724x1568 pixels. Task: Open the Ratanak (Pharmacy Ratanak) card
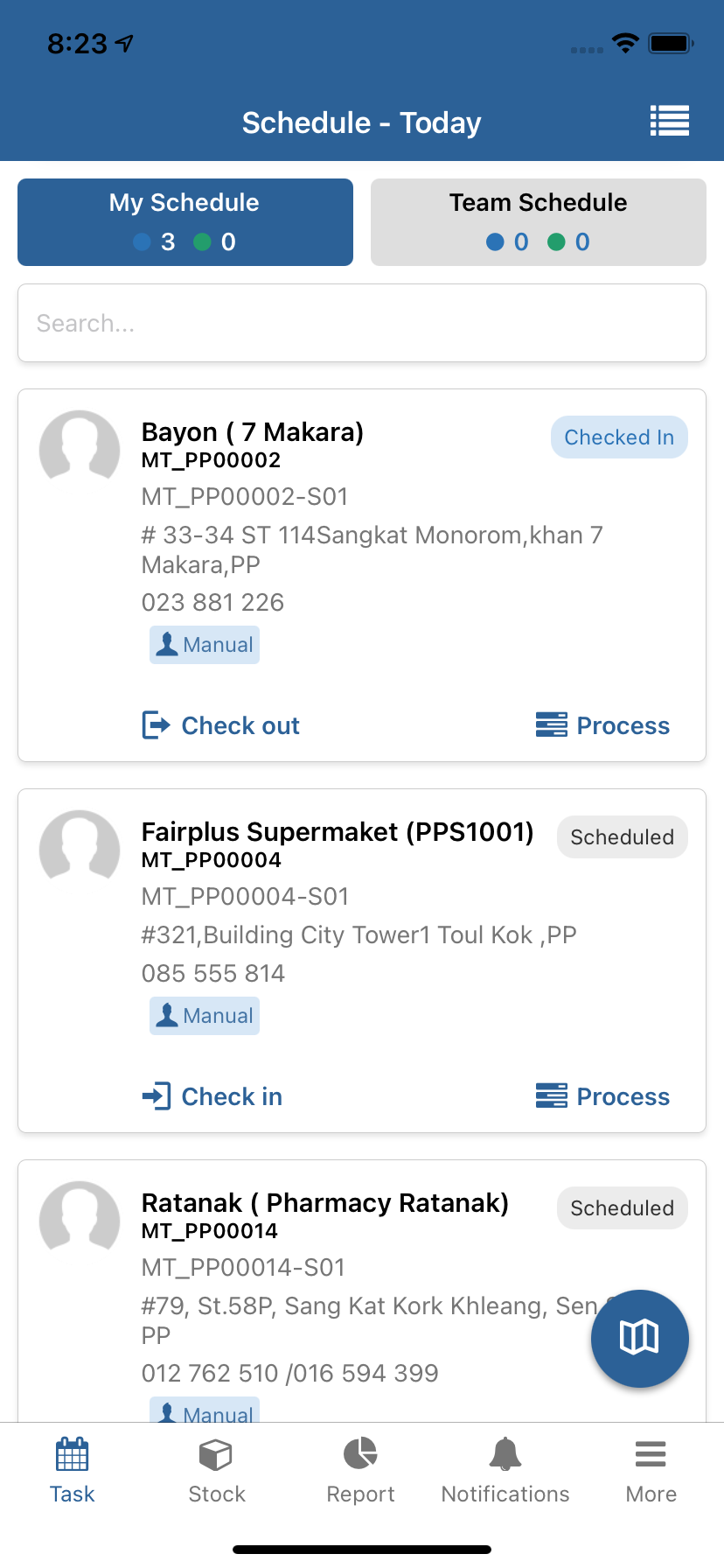tap(325, 1203)
